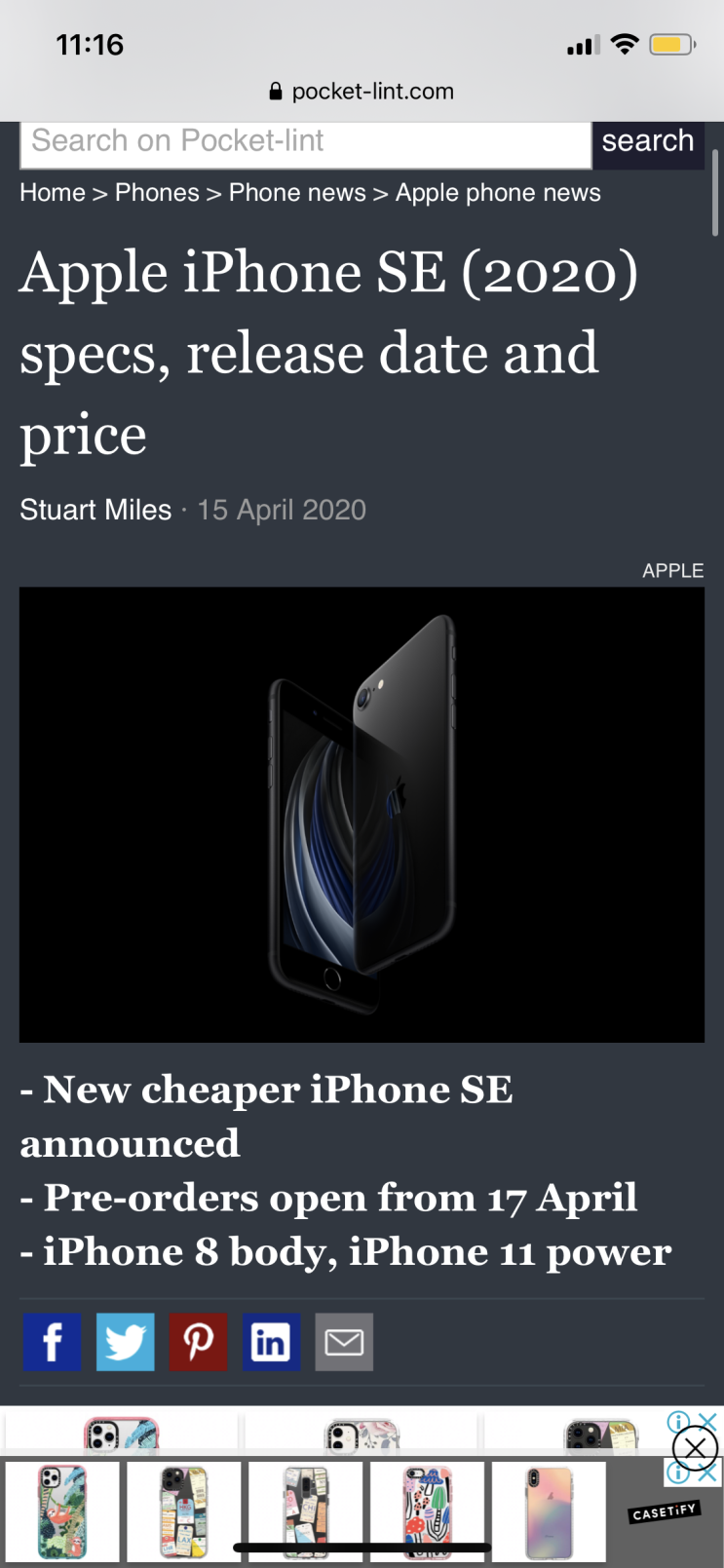Tap the Search on Pocket-lint field
Viewport: 724px width, 1568px height.
[306, 142]
